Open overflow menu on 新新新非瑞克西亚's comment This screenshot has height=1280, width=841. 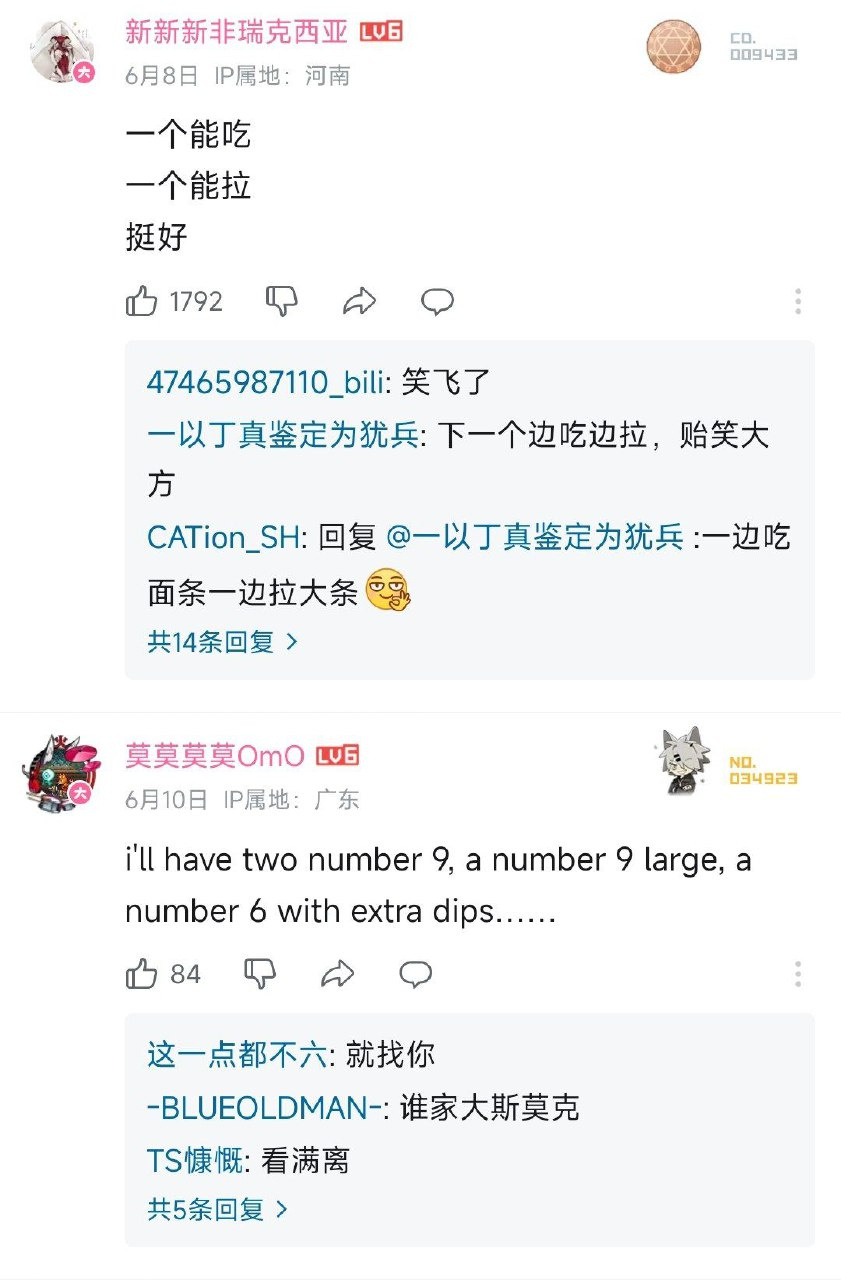(797, 301)
